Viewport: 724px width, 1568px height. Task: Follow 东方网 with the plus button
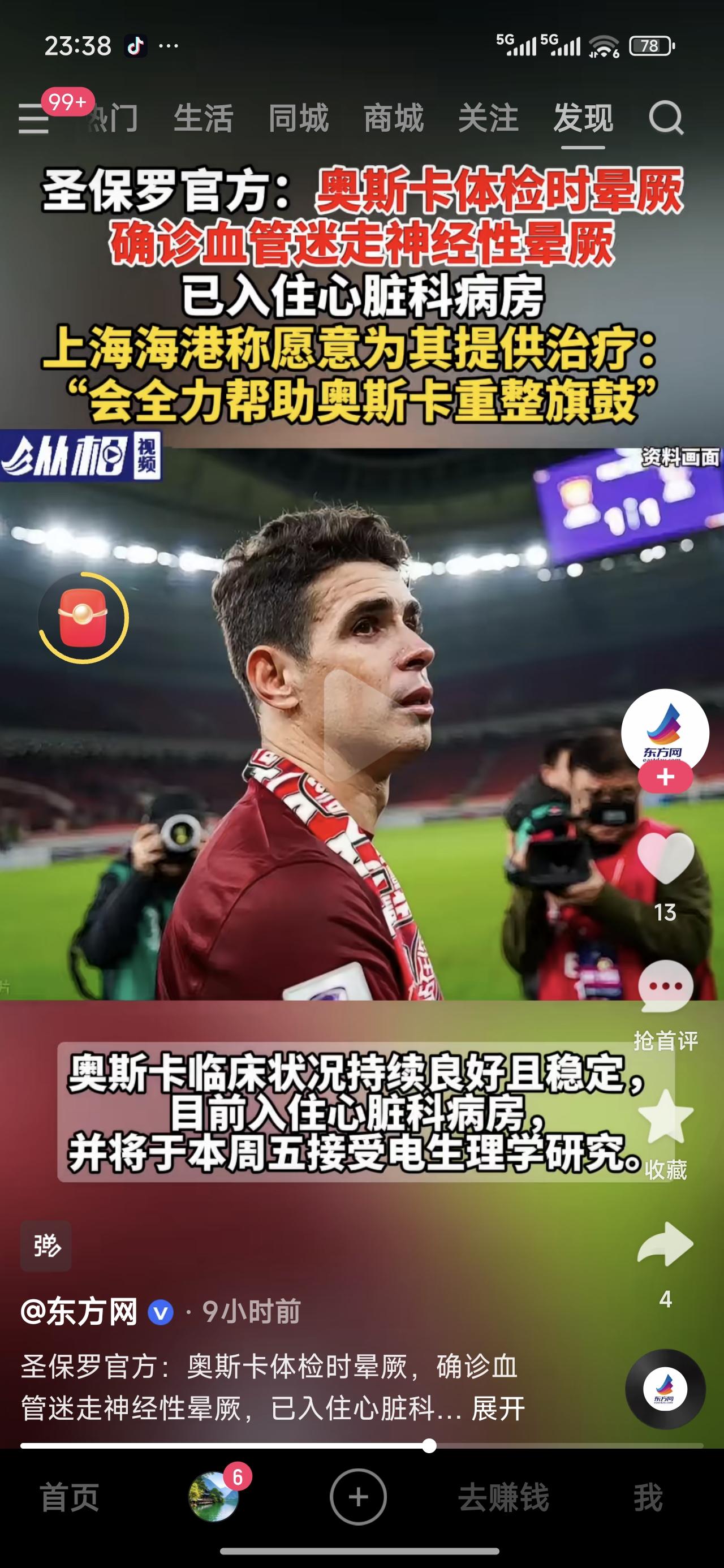point(666,776)
